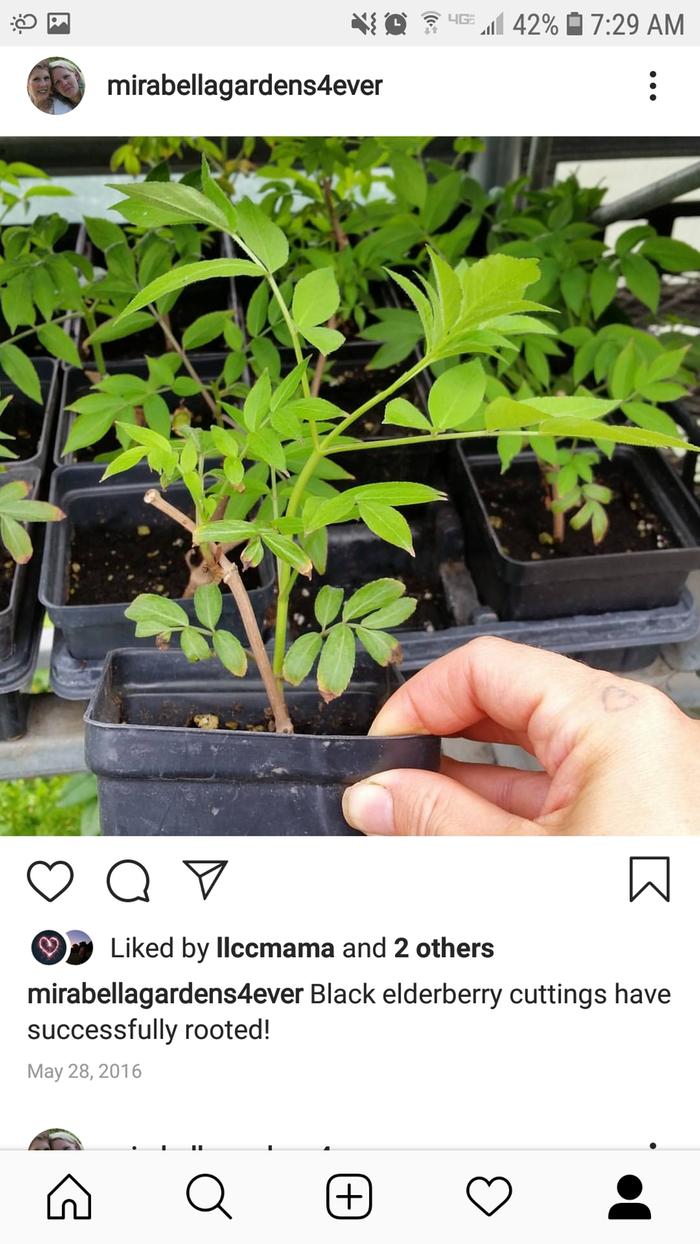
Task: Open llccmama's profile from likes line
Action: (x=274, y=948)
